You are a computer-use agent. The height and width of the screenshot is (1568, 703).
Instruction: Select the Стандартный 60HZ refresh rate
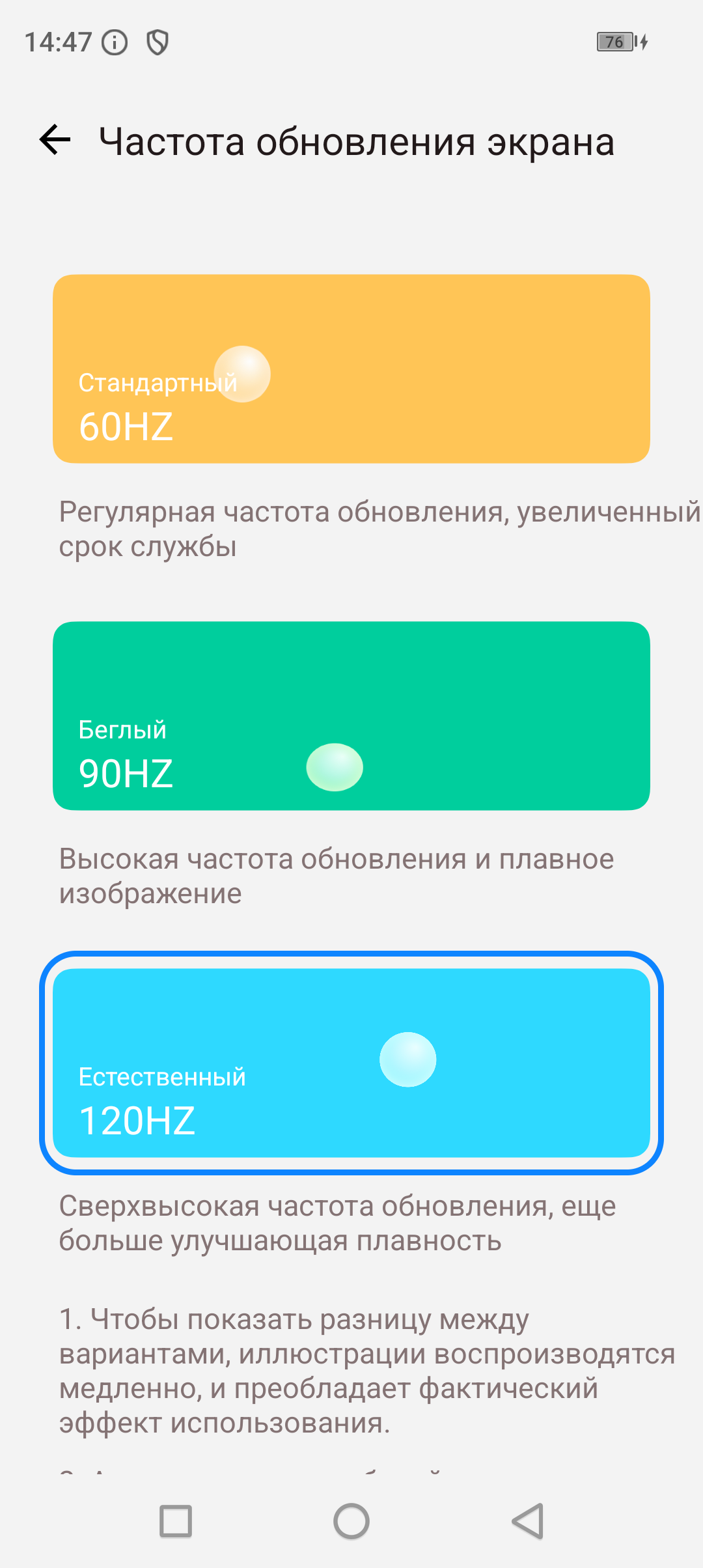tap(351, 369)
